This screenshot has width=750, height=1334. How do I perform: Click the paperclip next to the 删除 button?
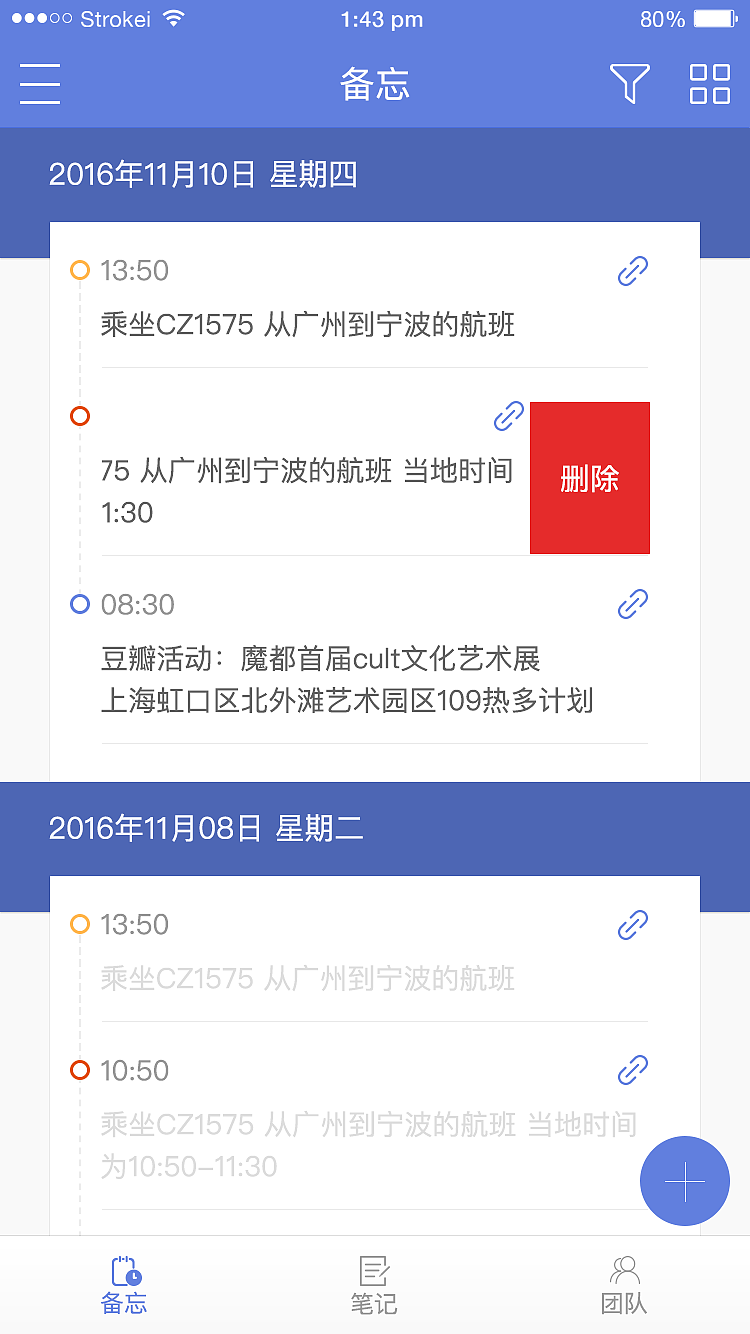(x=509, y=417)
